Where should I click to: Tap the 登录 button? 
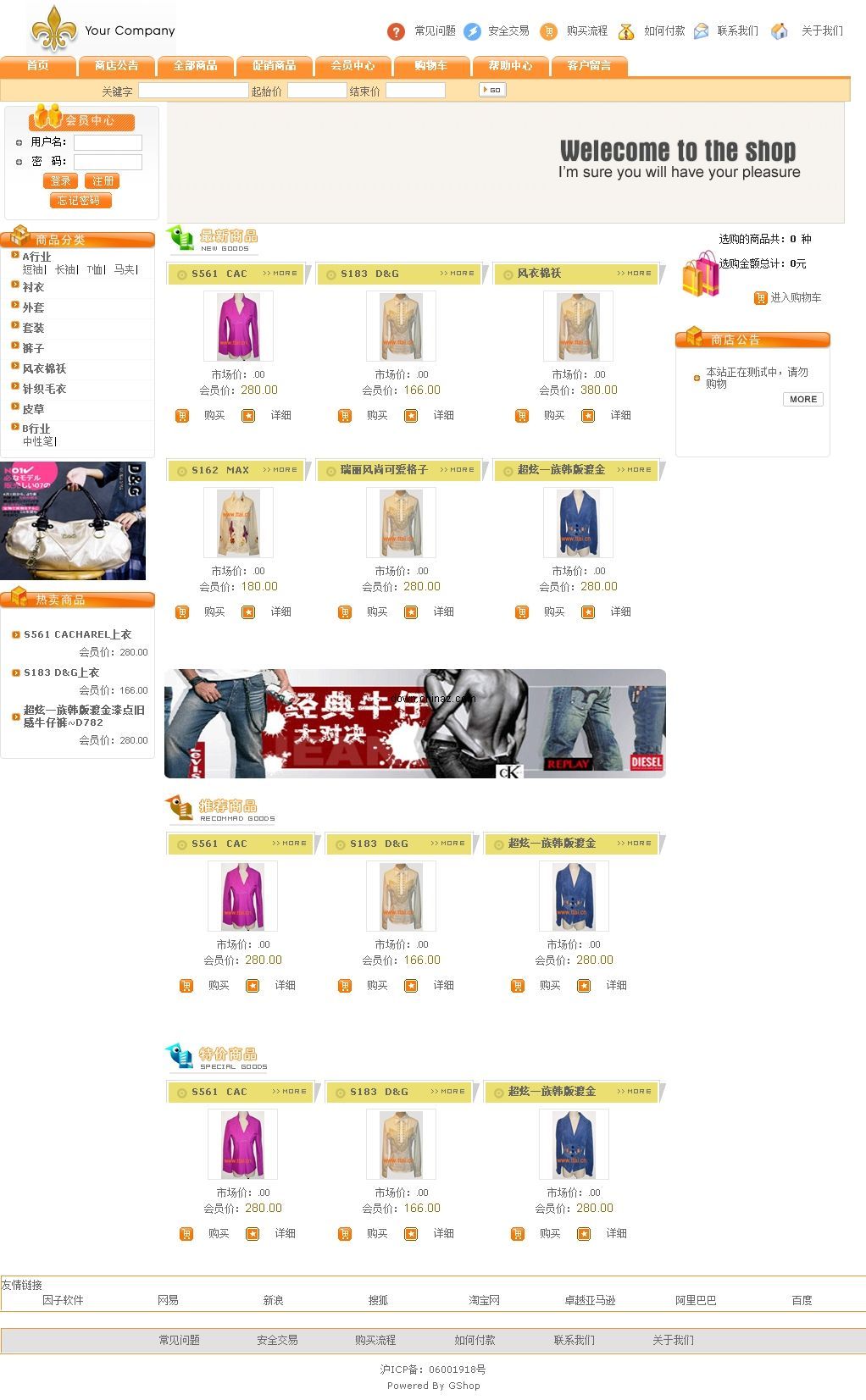60,181
